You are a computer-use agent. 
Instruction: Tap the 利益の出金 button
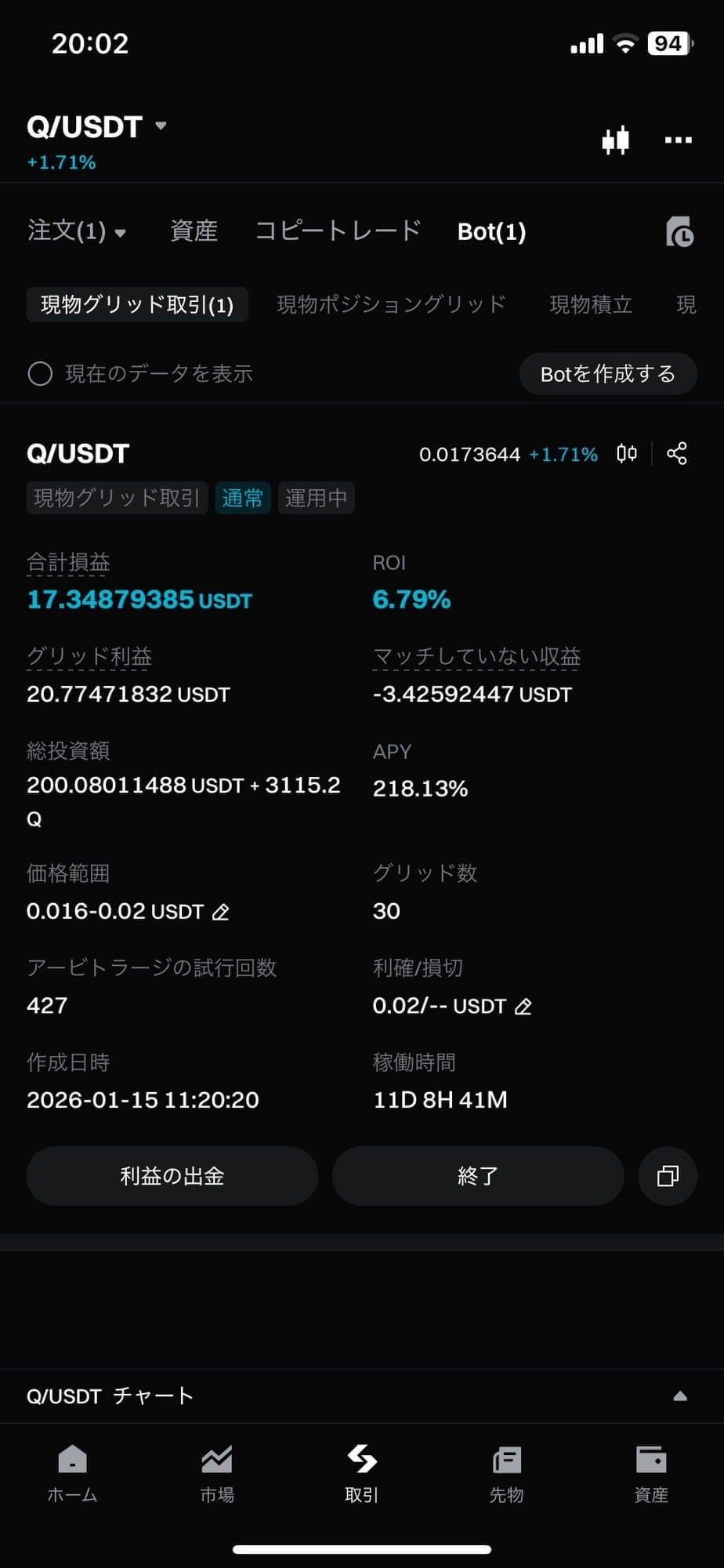(172, 1175)
